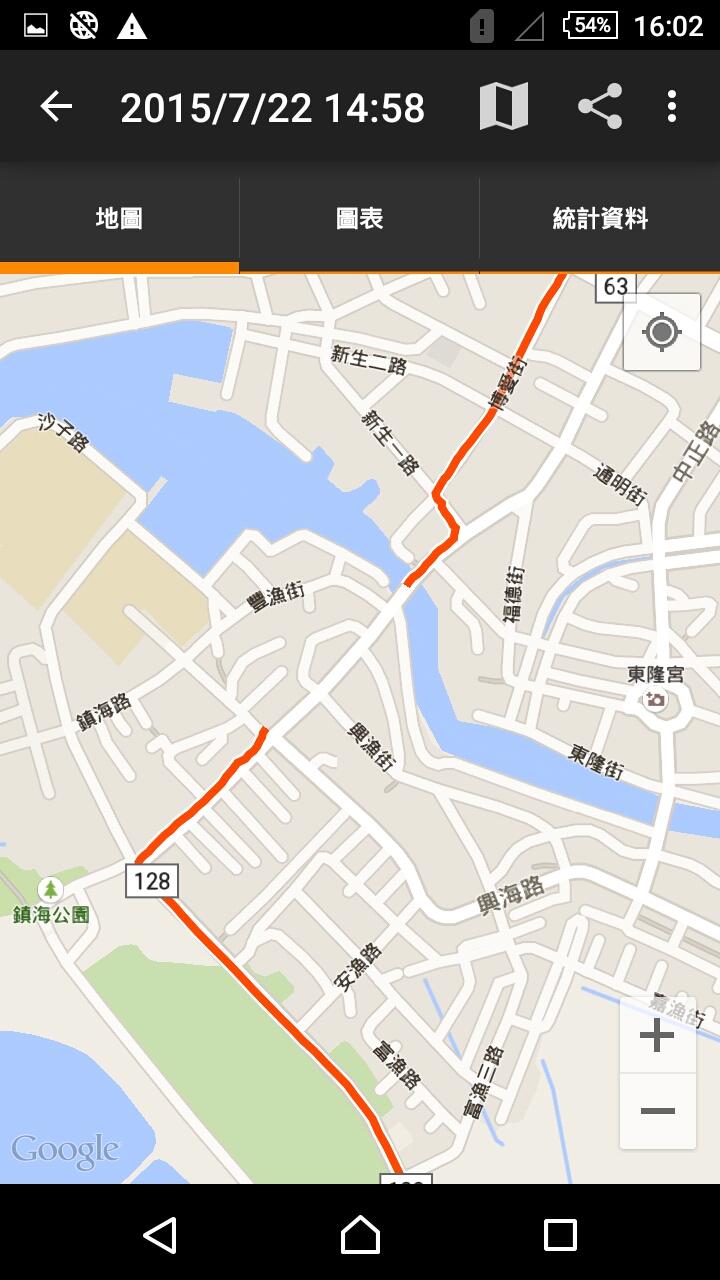This screenshot has height=1280, width=720.
Task: Center map on my location
Action: pyautogui.click(x=662, y=331)
